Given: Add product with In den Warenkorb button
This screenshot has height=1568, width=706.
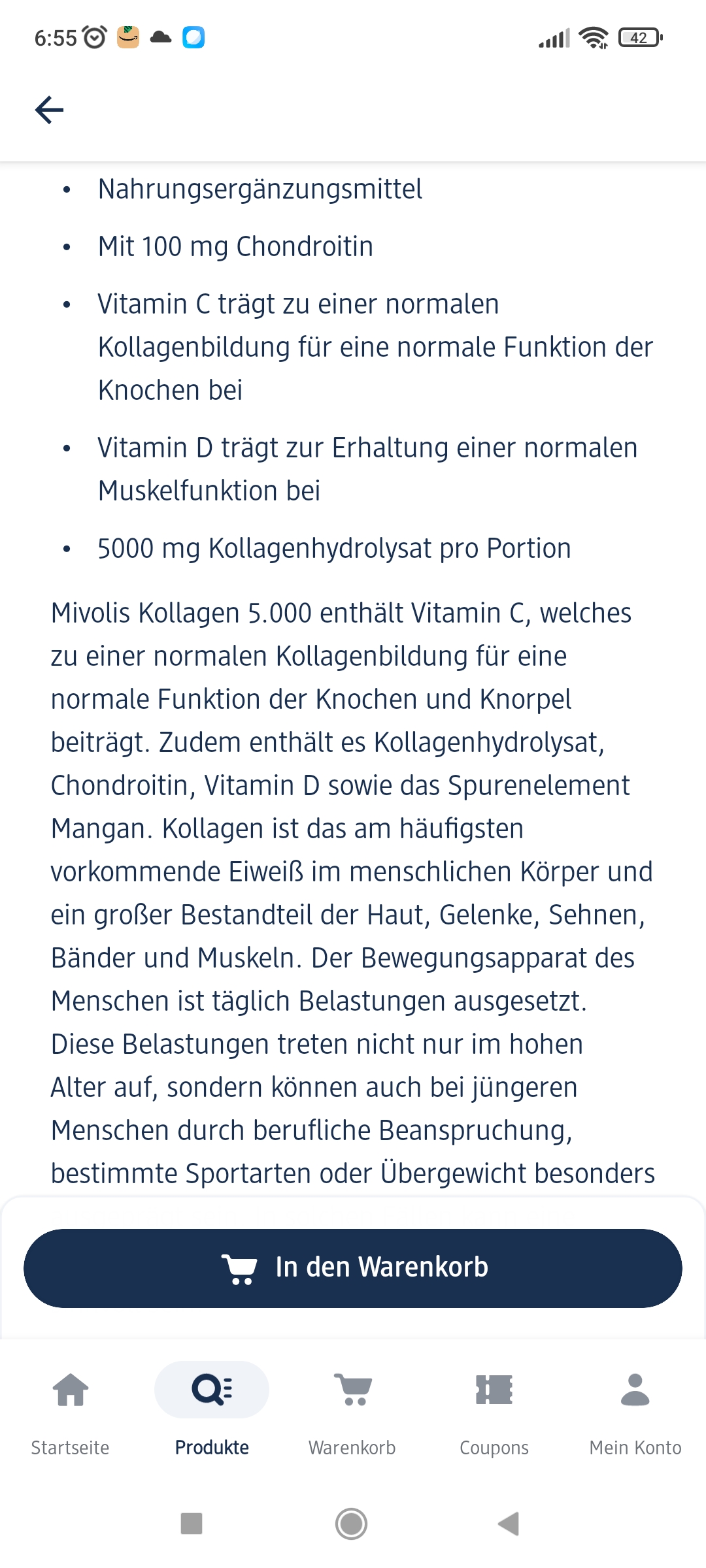Looking at the screenshot, I should point(353,1267).
